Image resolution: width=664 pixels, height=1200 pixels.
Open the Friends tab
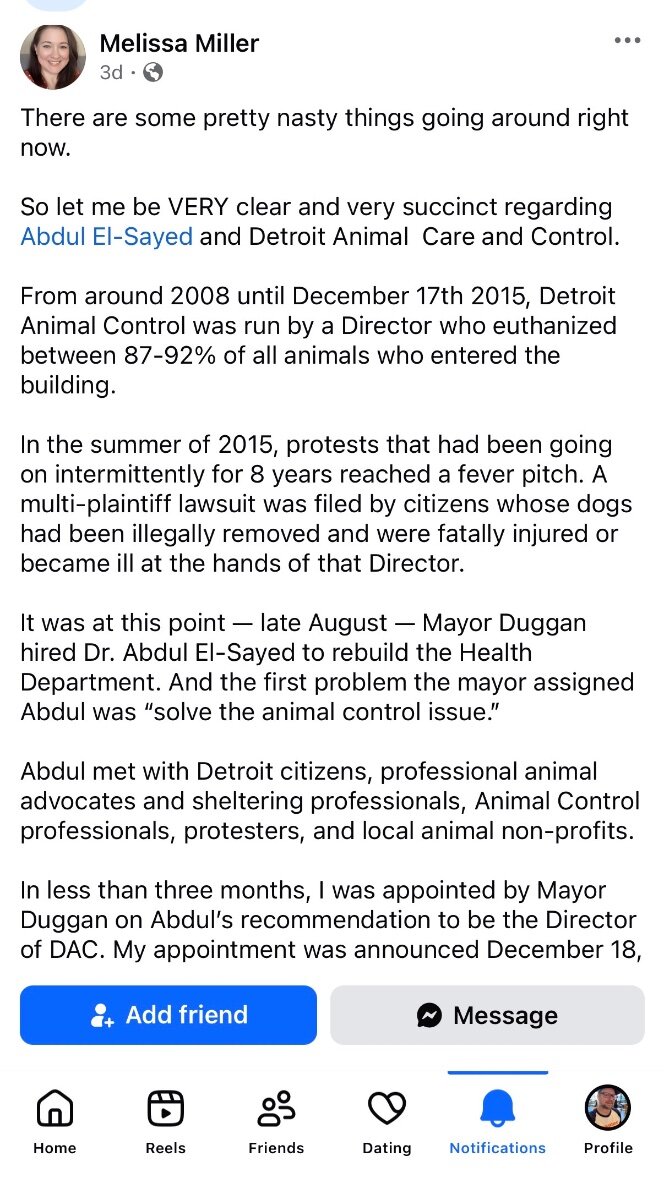[x=276, y=1121]
